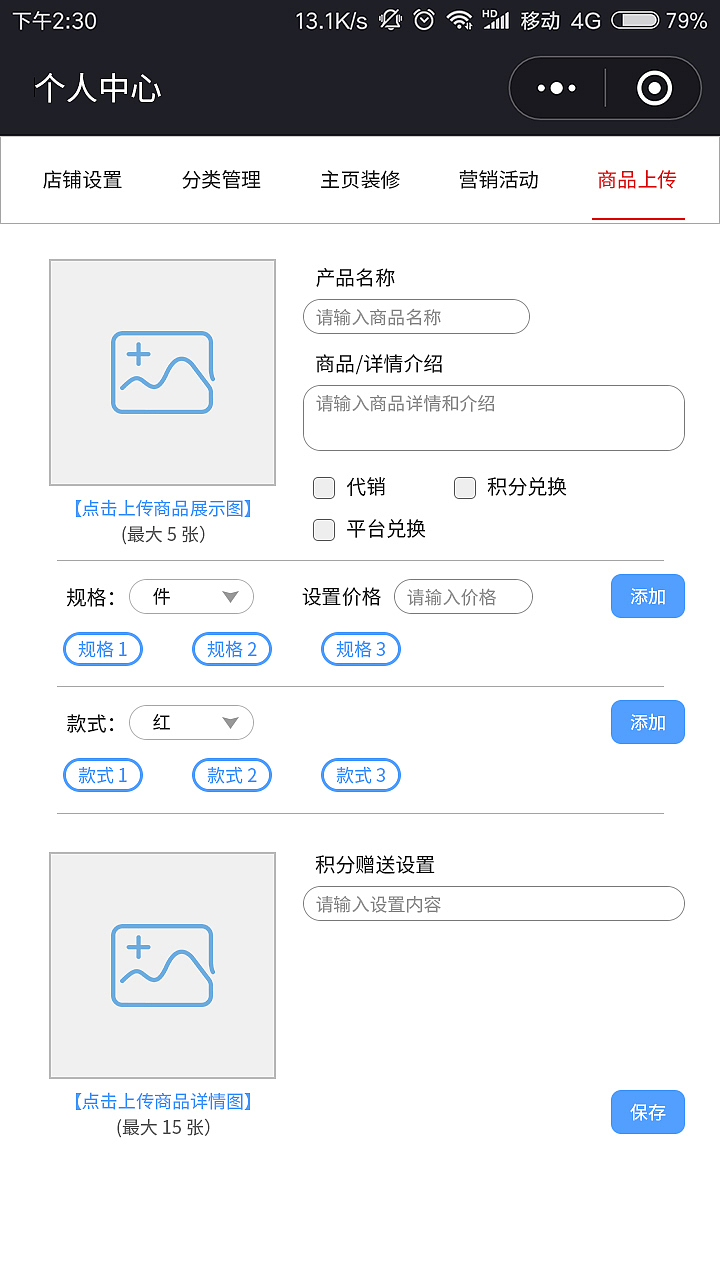Expand the 款式 dropdown showing 红
The width and height of the screenshot is (720, 1280).
pos(191,722)
